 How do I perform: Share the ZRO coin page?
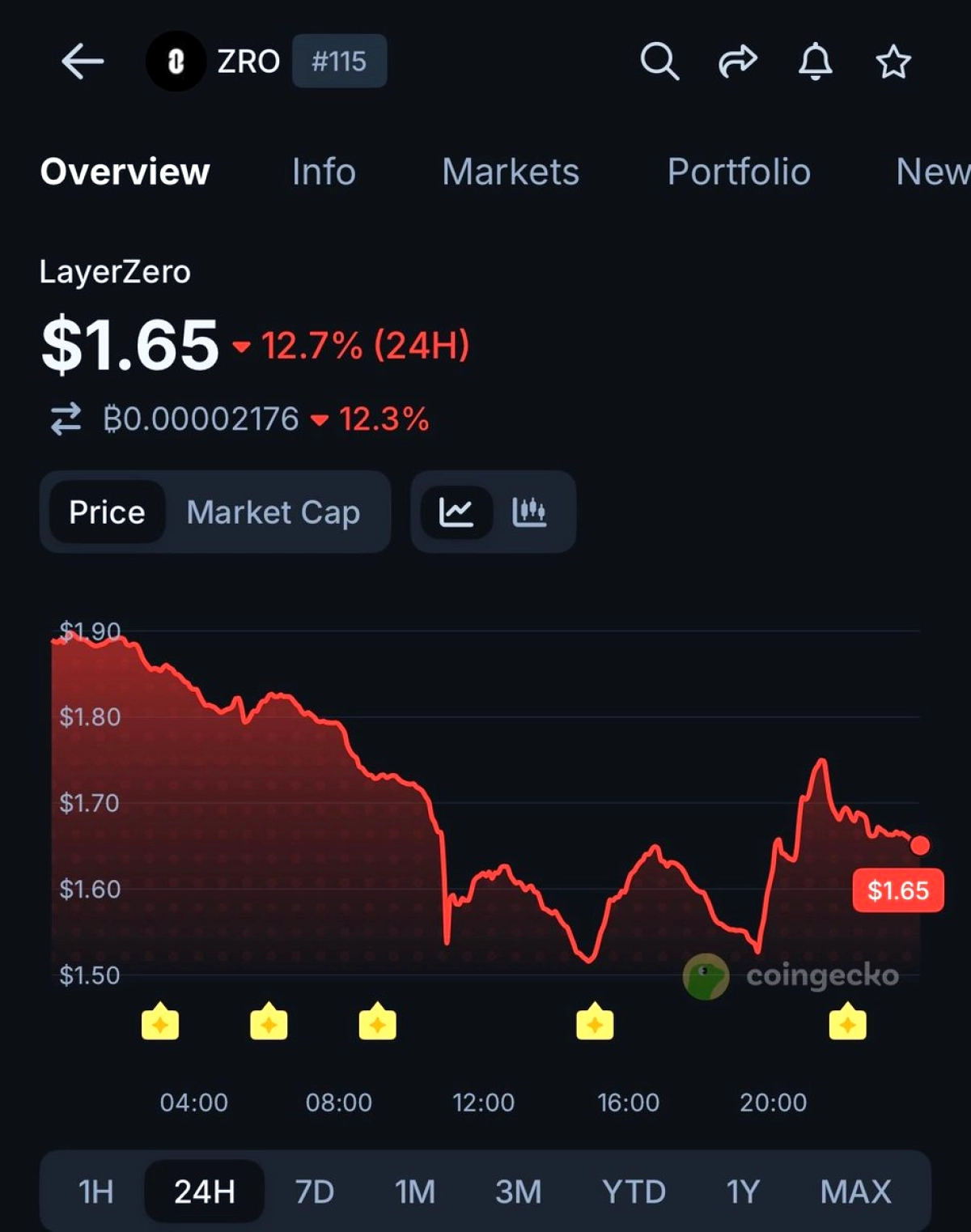(737, 62)
